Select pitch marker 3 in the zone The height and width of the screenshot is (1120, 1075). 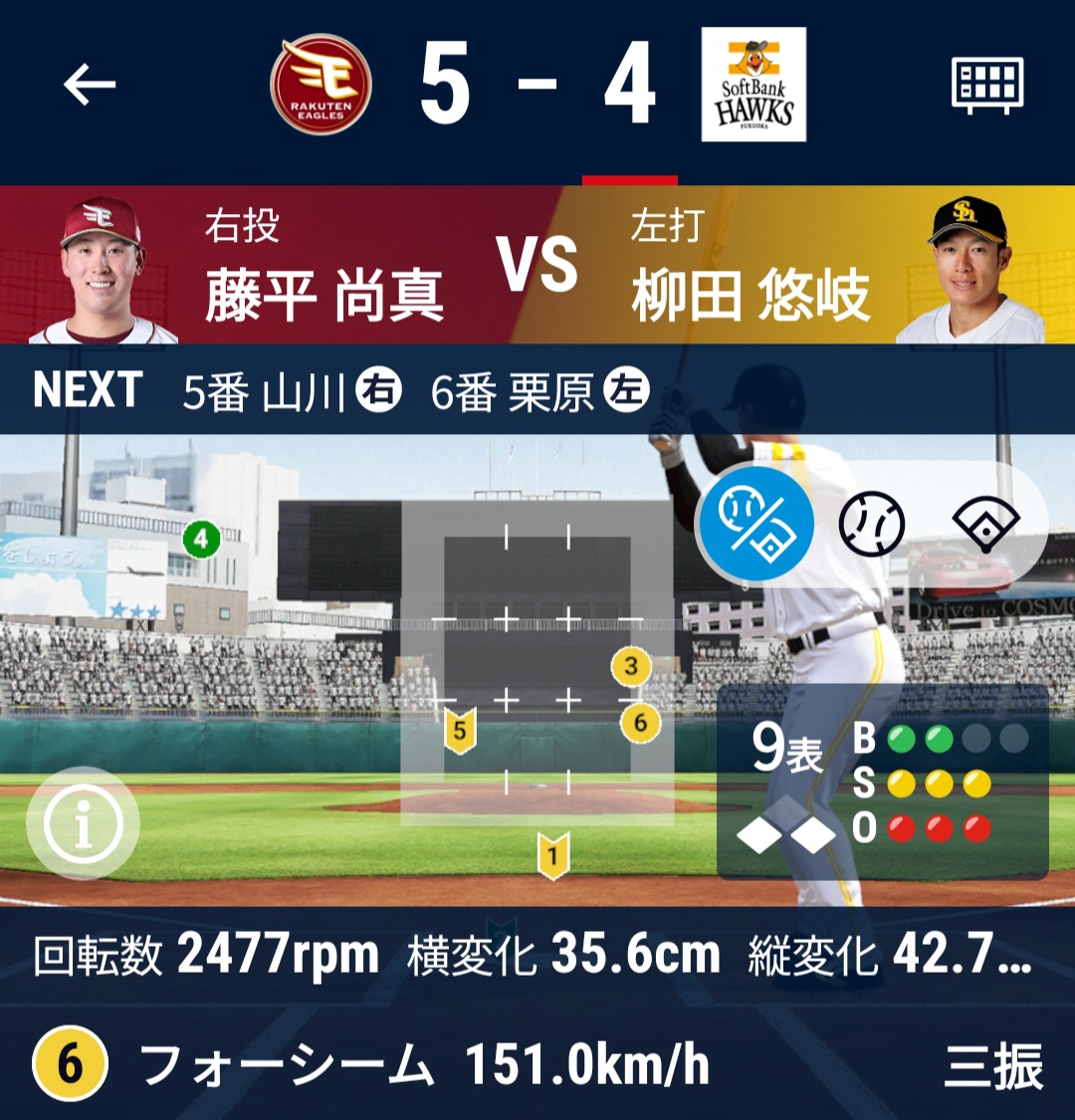(x=631, y=665)
